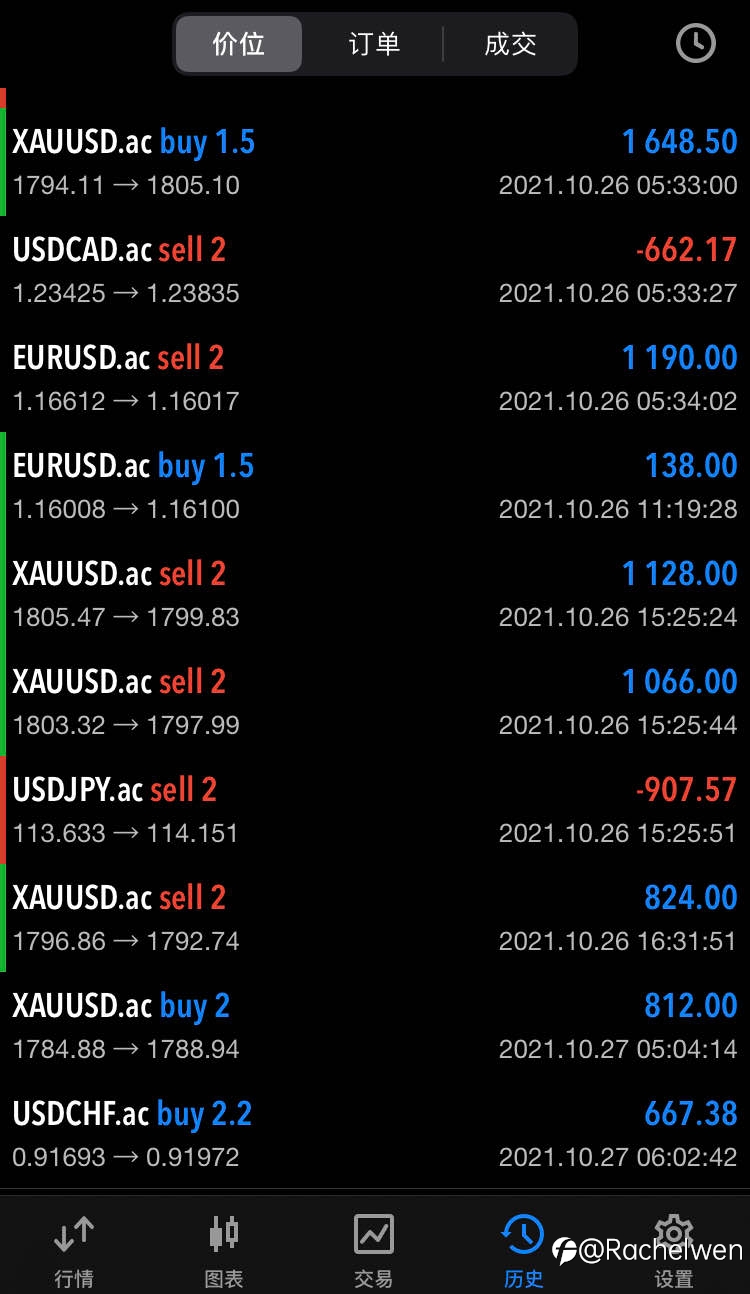This screenshot has height=1294, width=750.
Task: Go to the 图表 tab
Action: pos(224,1248)
